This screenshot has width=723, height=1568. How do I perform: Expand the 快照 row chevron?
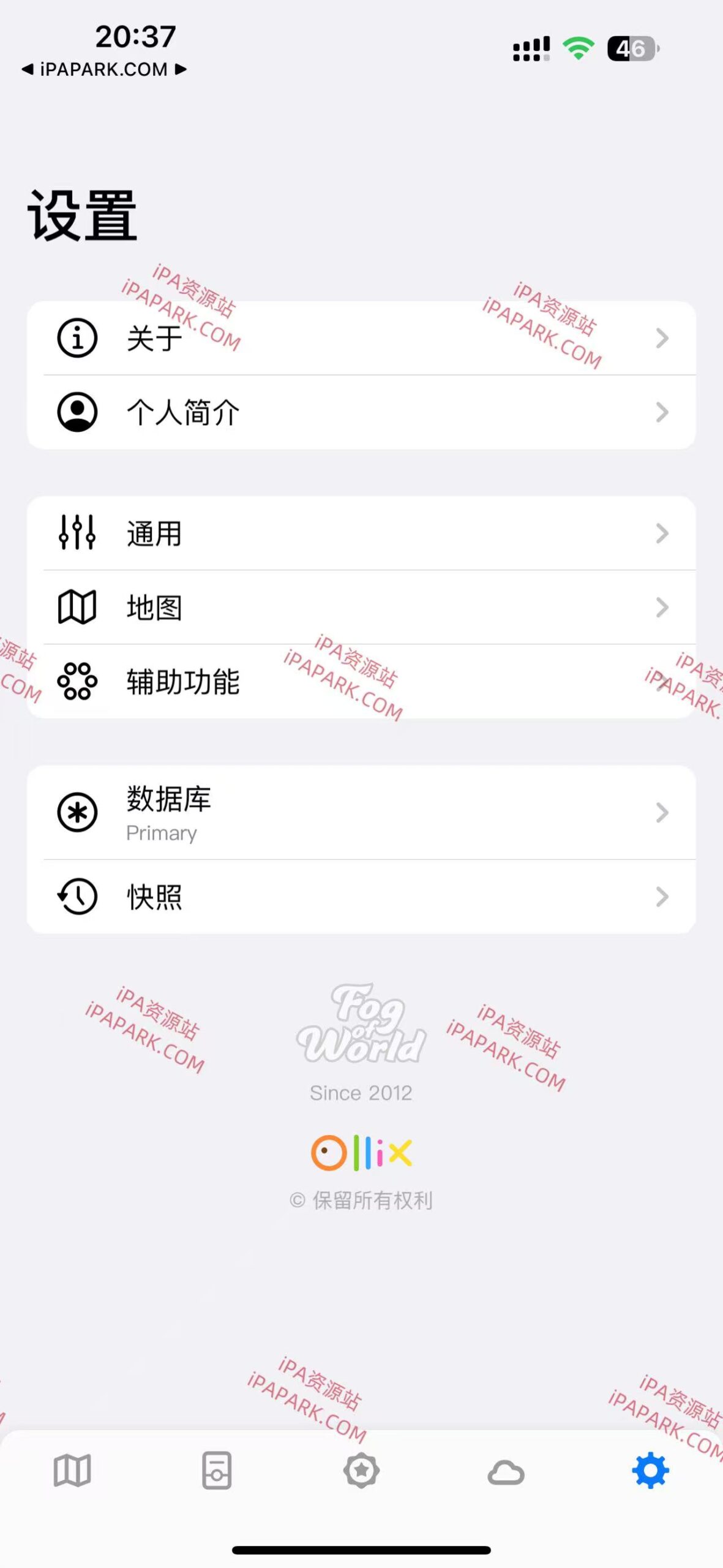point(661,898)
